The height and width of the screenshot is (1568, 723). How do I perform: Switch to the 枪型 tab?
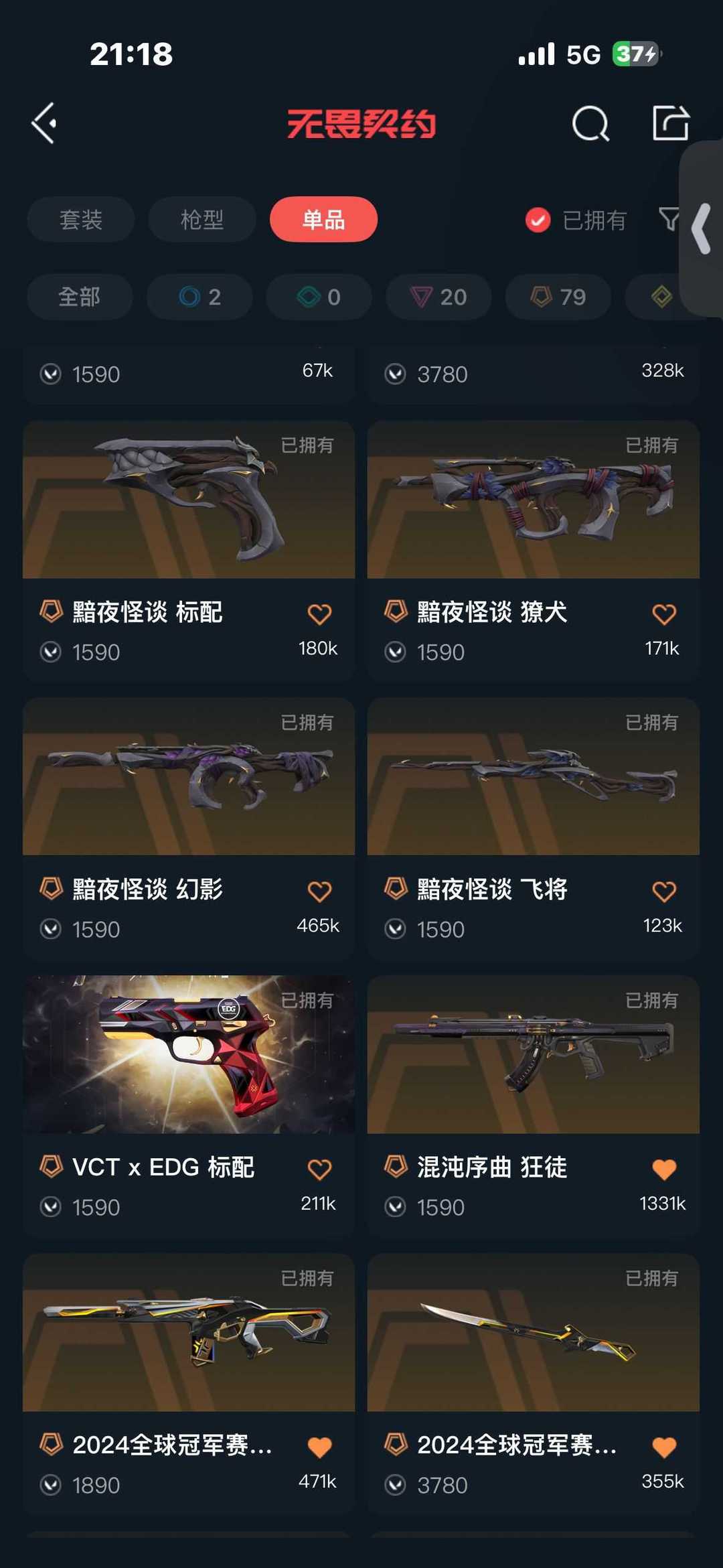click(202, 220)
